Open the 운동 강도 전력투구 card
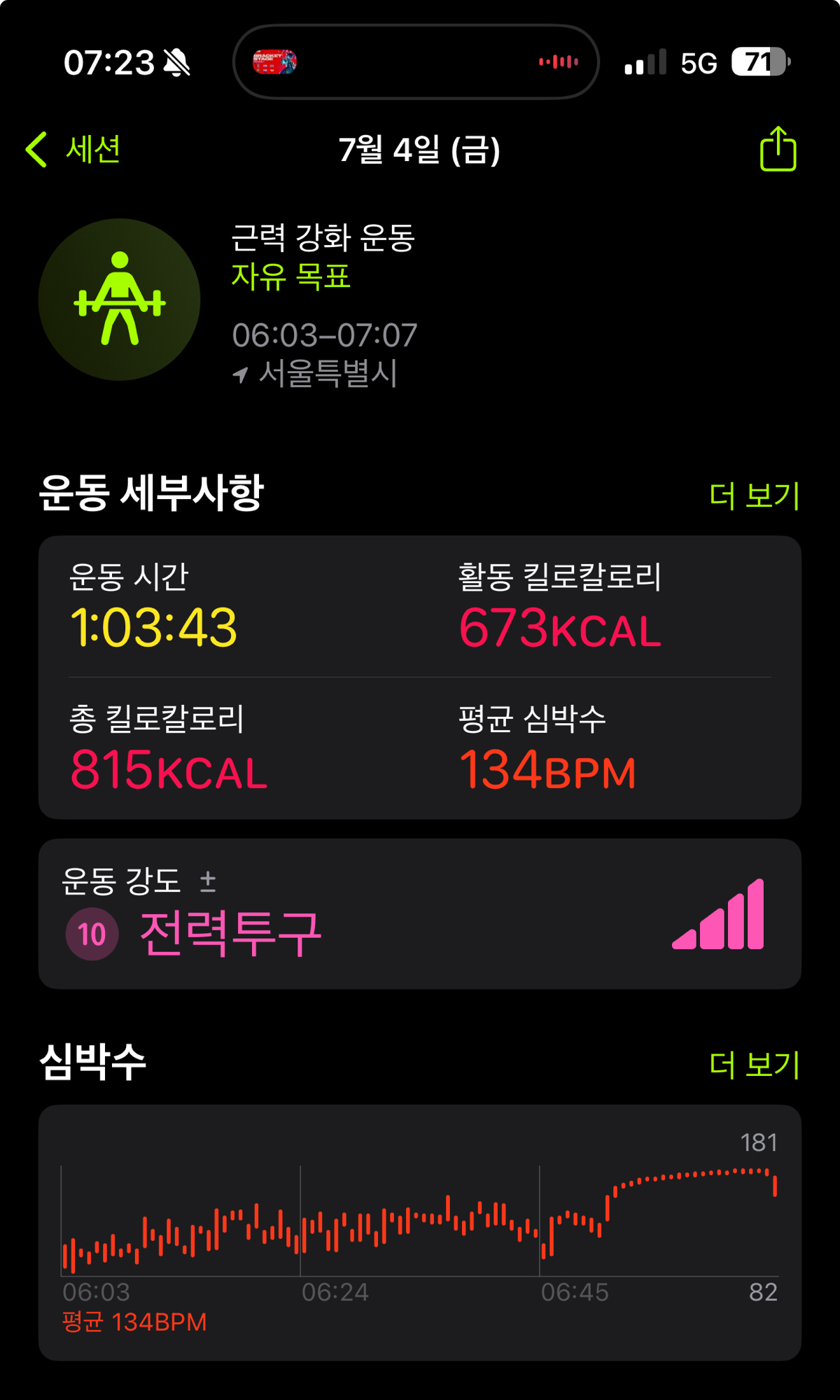The width and height of the screenshot is (840, 1400). tap(420, 913)
